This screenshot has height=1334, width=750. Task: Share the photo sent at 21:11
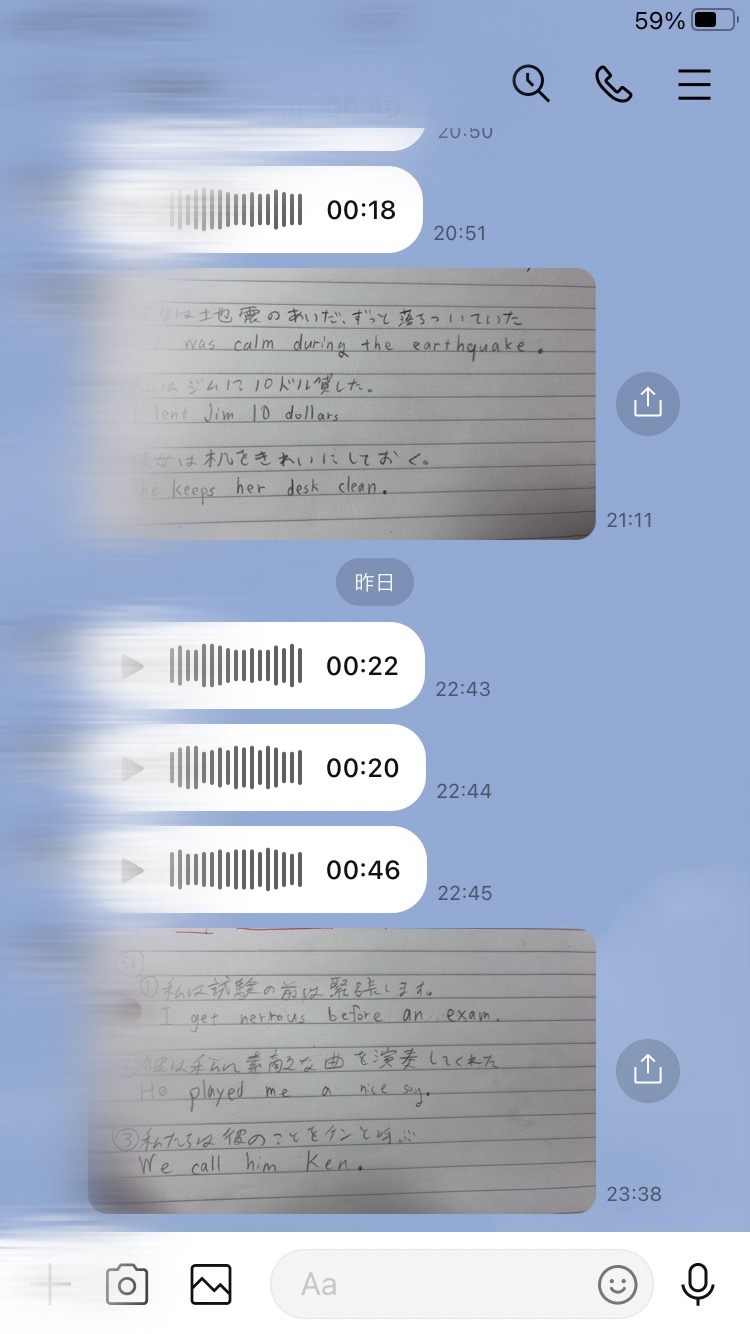[648, 403]
